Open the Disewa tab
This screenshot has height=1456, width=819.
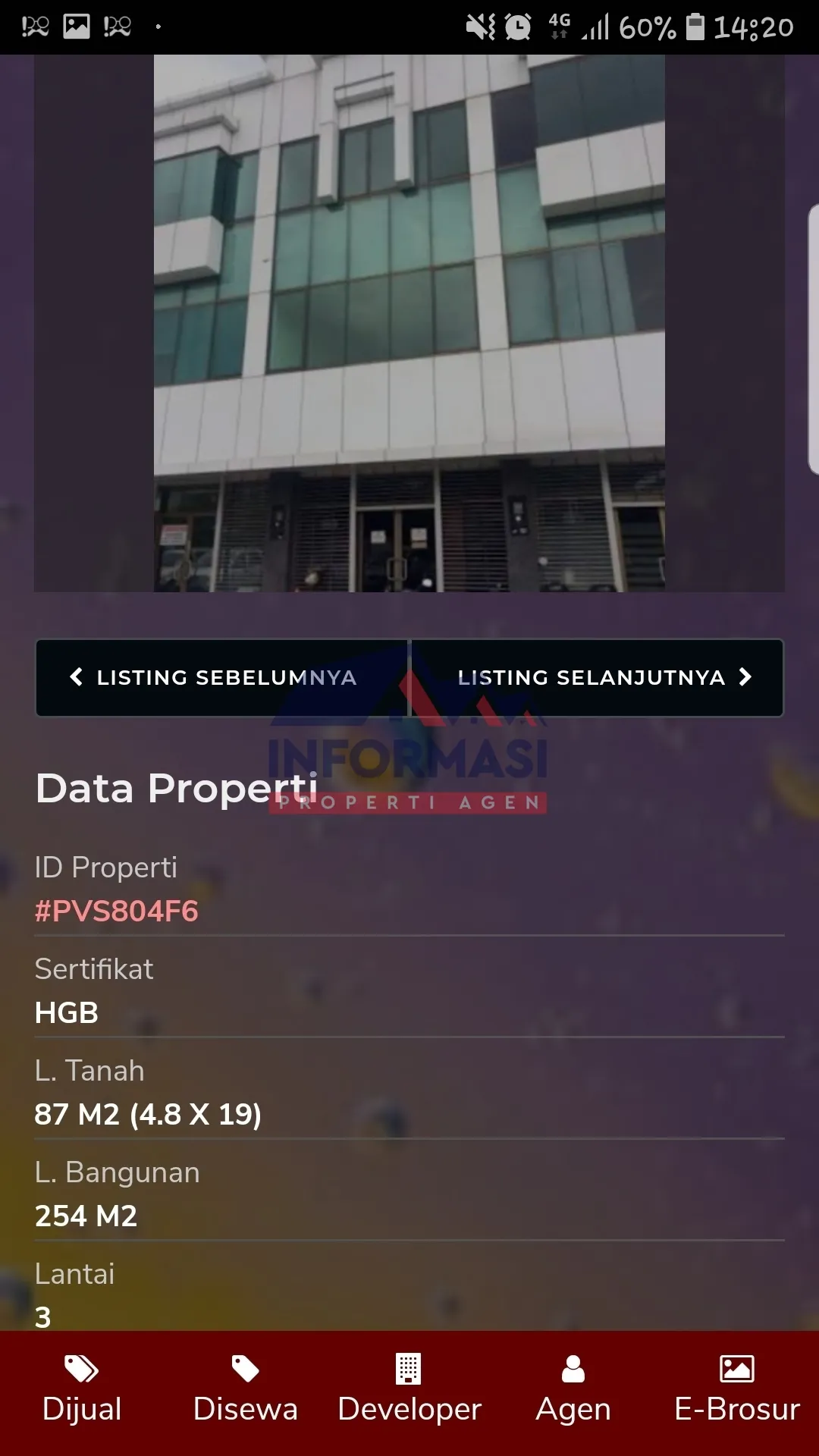pos(246,1392)
